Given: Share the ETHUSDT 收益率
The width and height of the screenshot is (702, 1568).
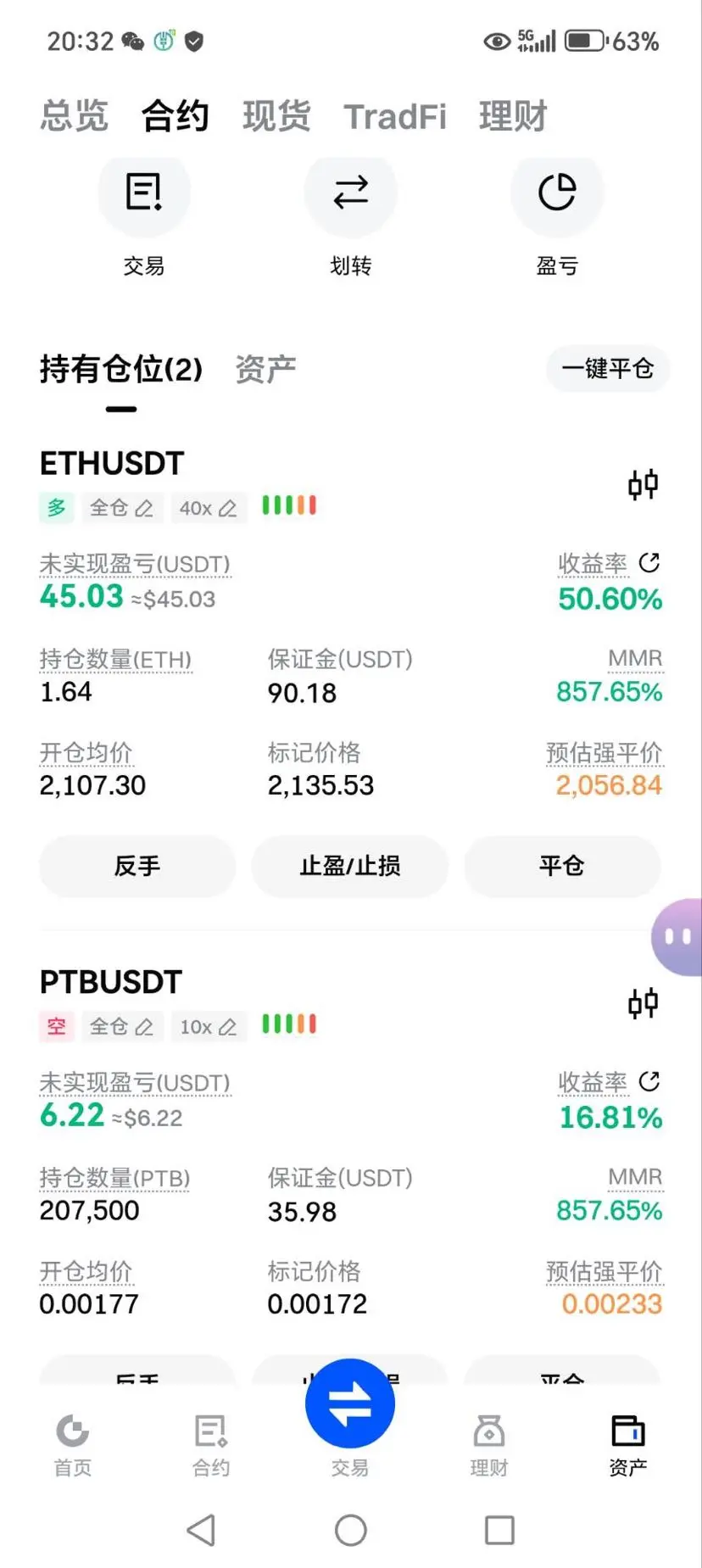Looking at the screenshot, I should (649, 562).
